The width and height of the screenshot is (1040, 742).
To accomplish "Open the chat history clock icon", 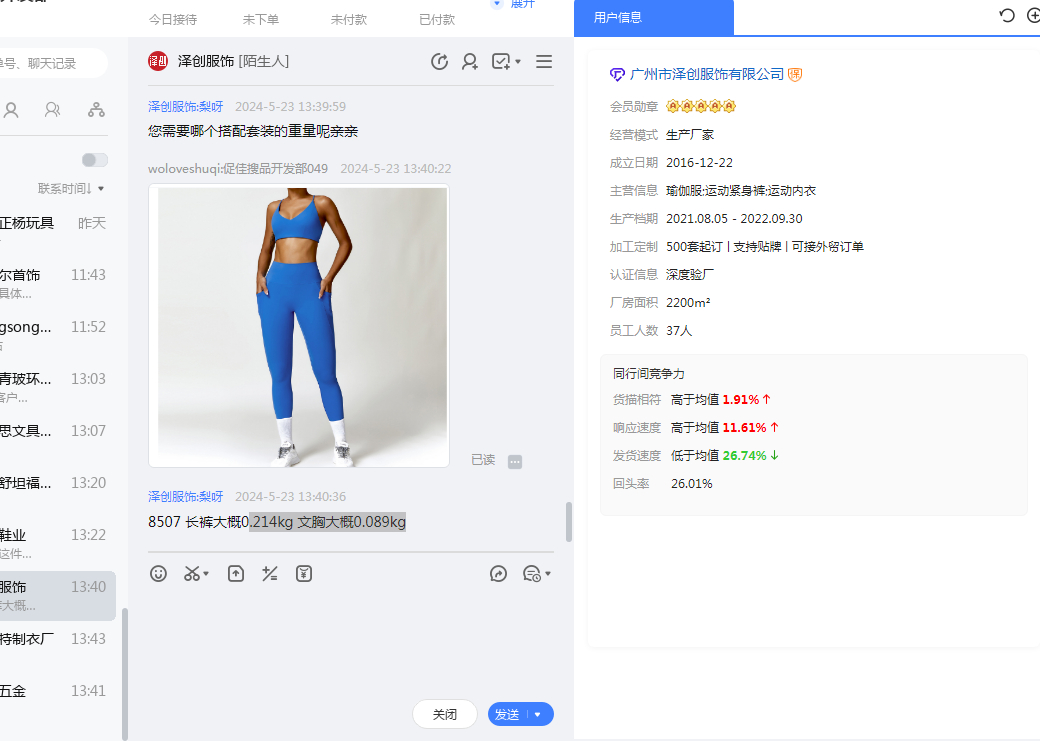I will 439,62.
